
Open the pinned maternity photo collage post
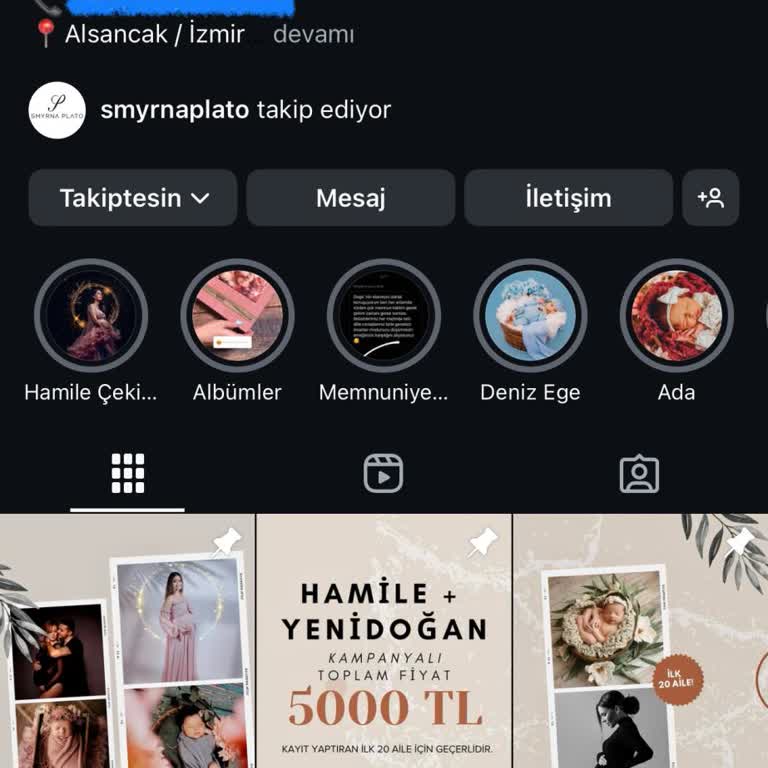pos(127,642)
